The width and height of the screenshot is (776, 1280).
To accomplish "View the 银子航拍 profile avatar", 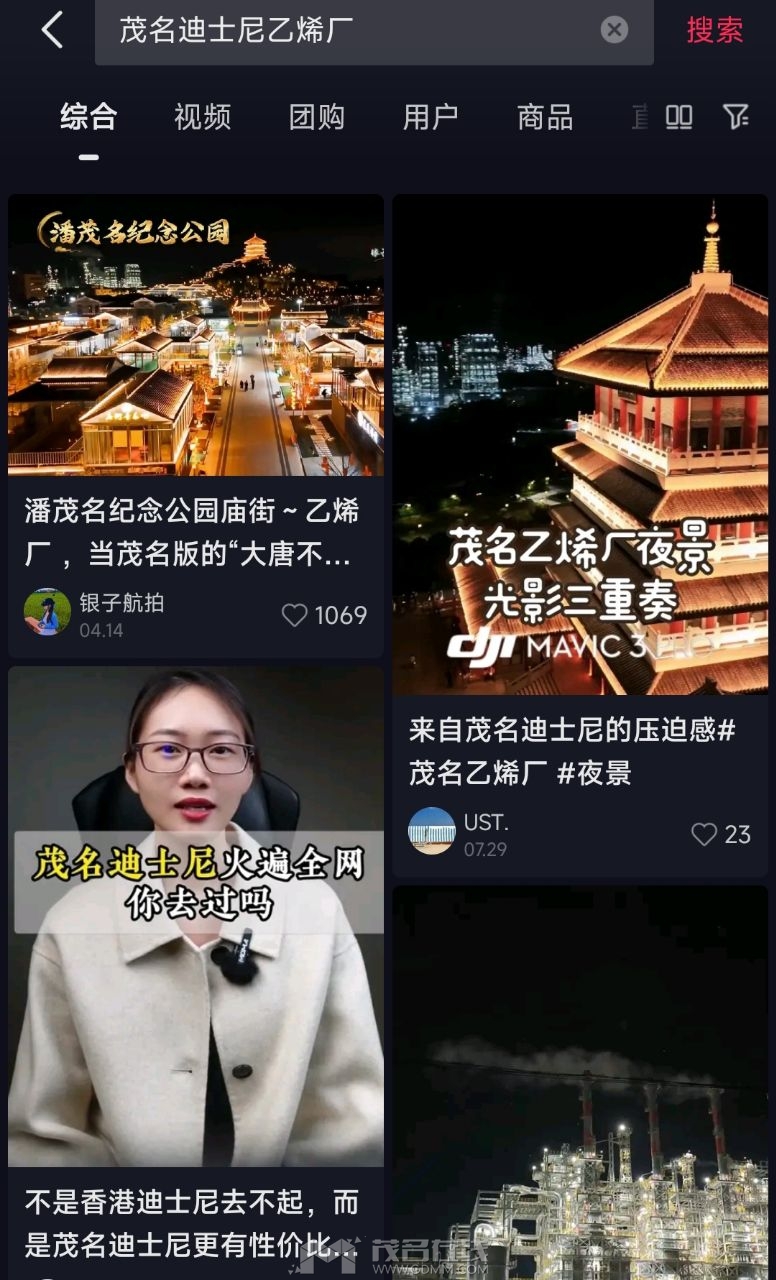I will [47, 612].
